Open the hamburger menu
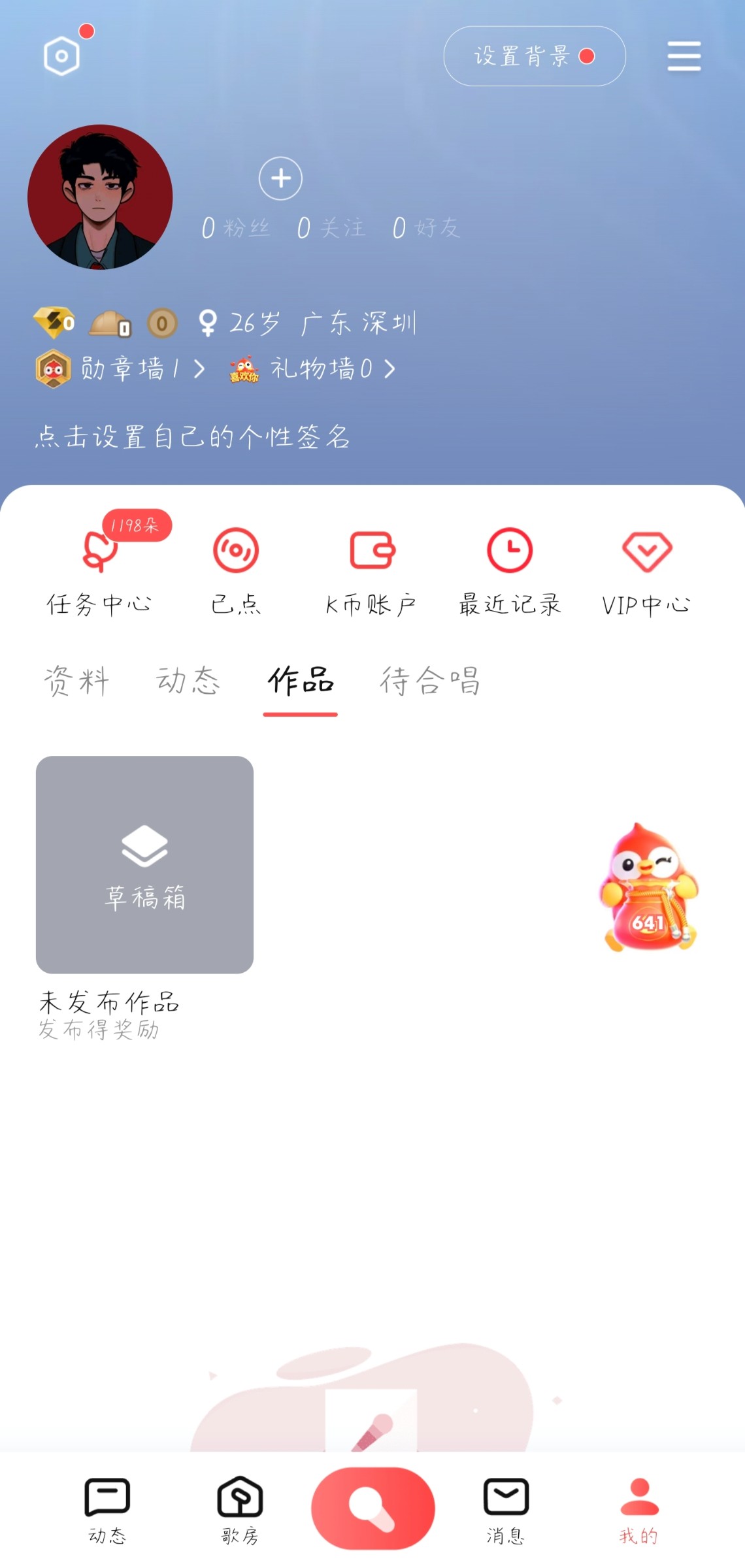The image size is (745, 1568). (x=684, y=56)
